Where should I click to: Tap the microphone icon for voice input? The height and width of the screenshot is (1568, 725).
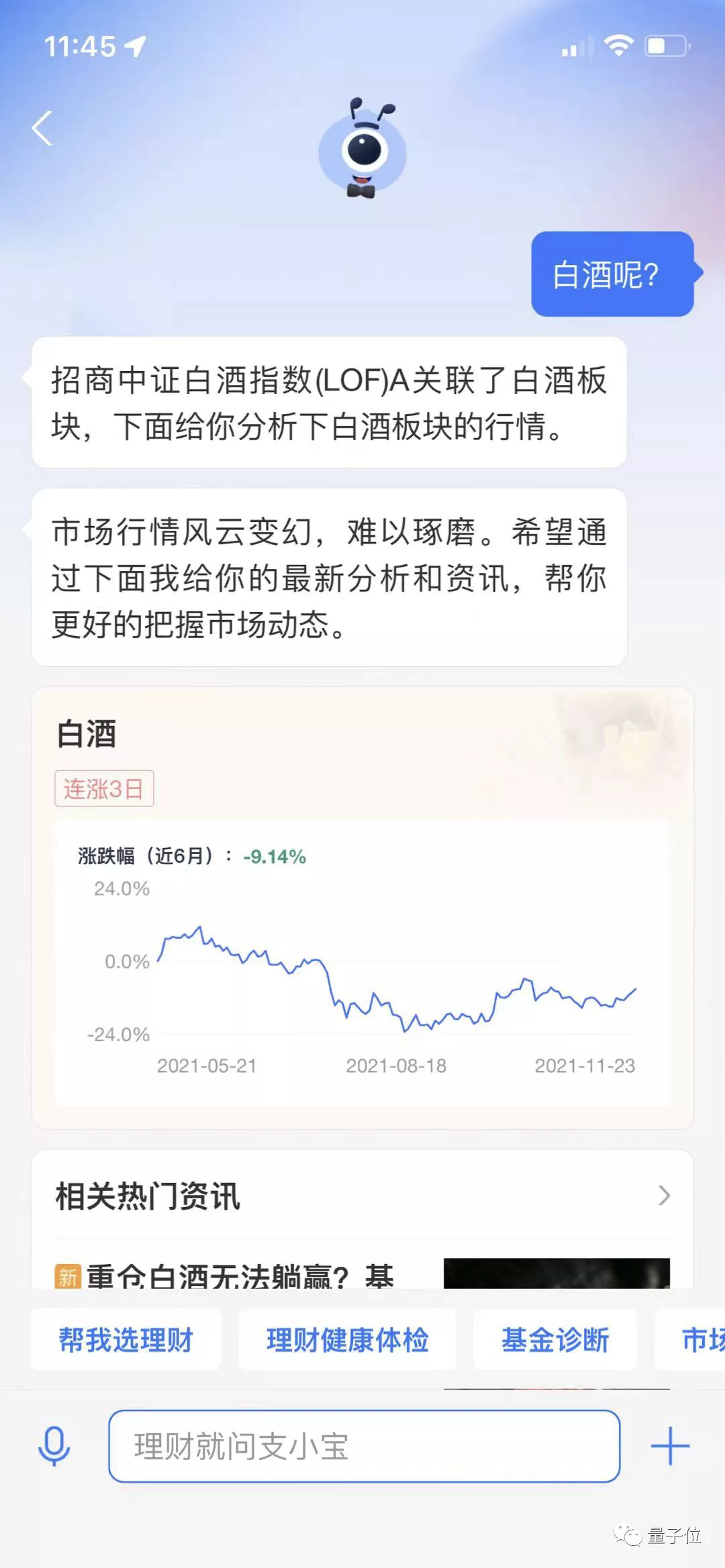coord(52,1445)
